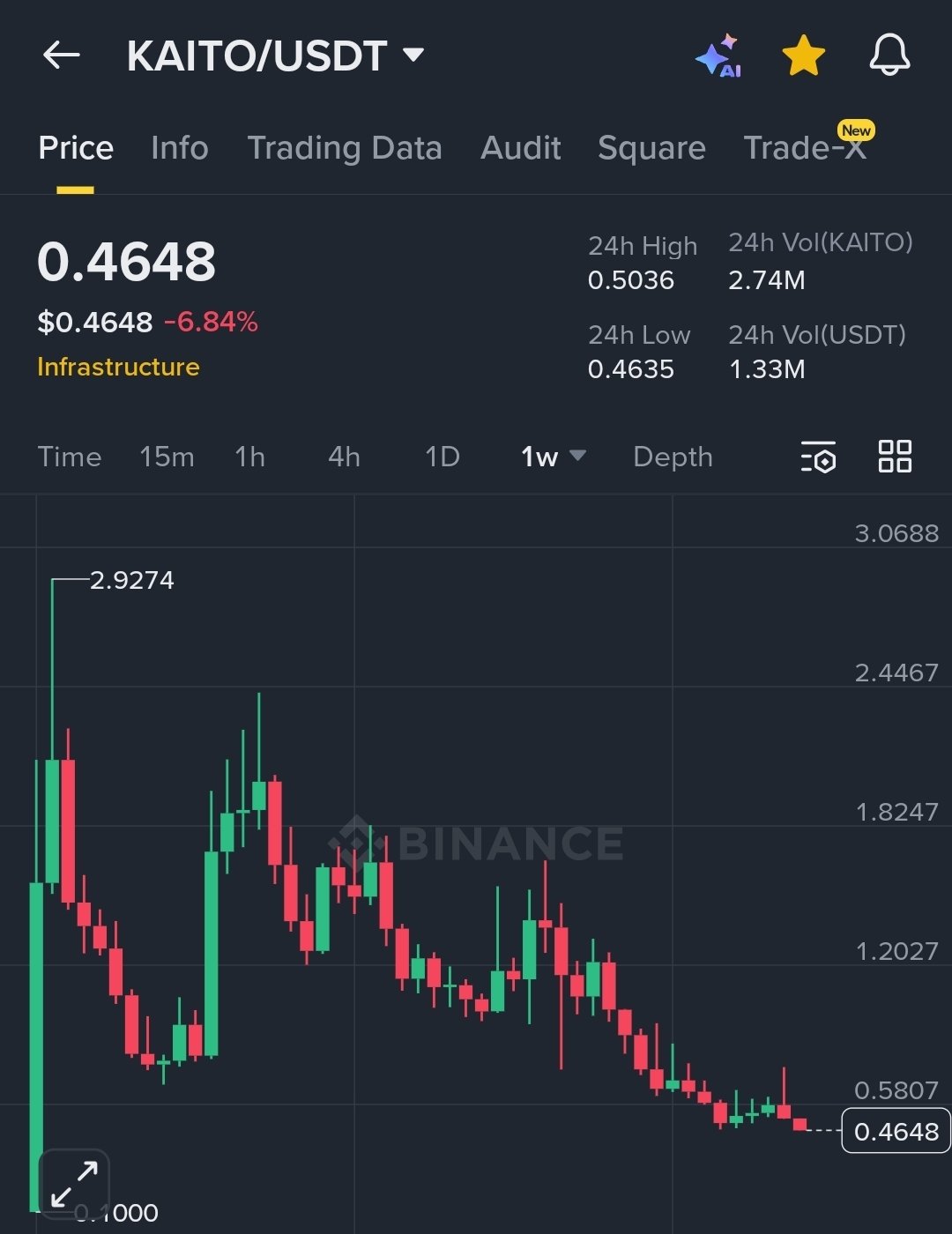Choose the 1D chart interval
This screenshot has width=952, height=1234.
pyautogui.click(x=442, y=457)
